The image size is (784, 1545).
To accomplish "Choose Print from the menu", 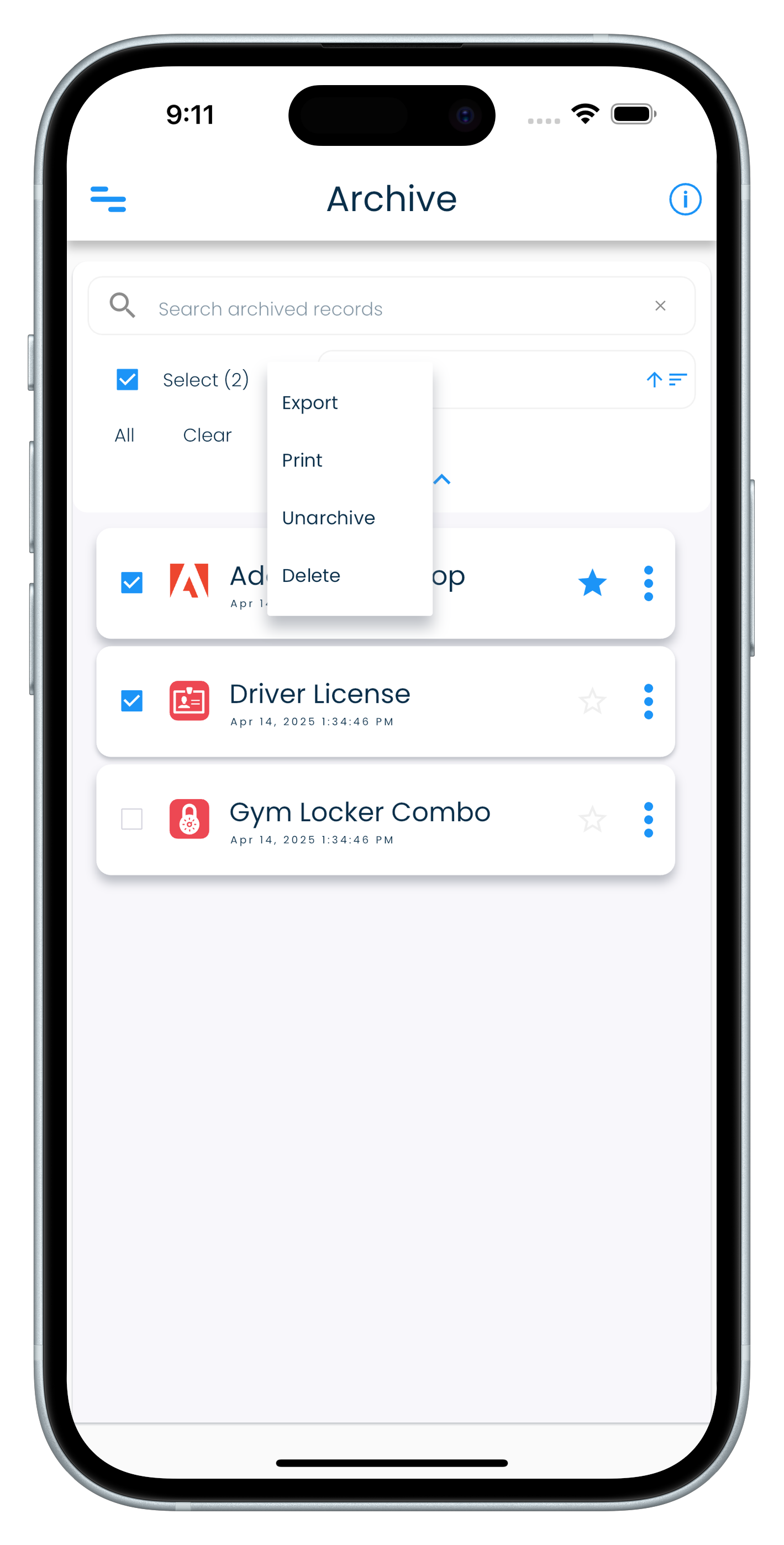I will tap(302, 460).
